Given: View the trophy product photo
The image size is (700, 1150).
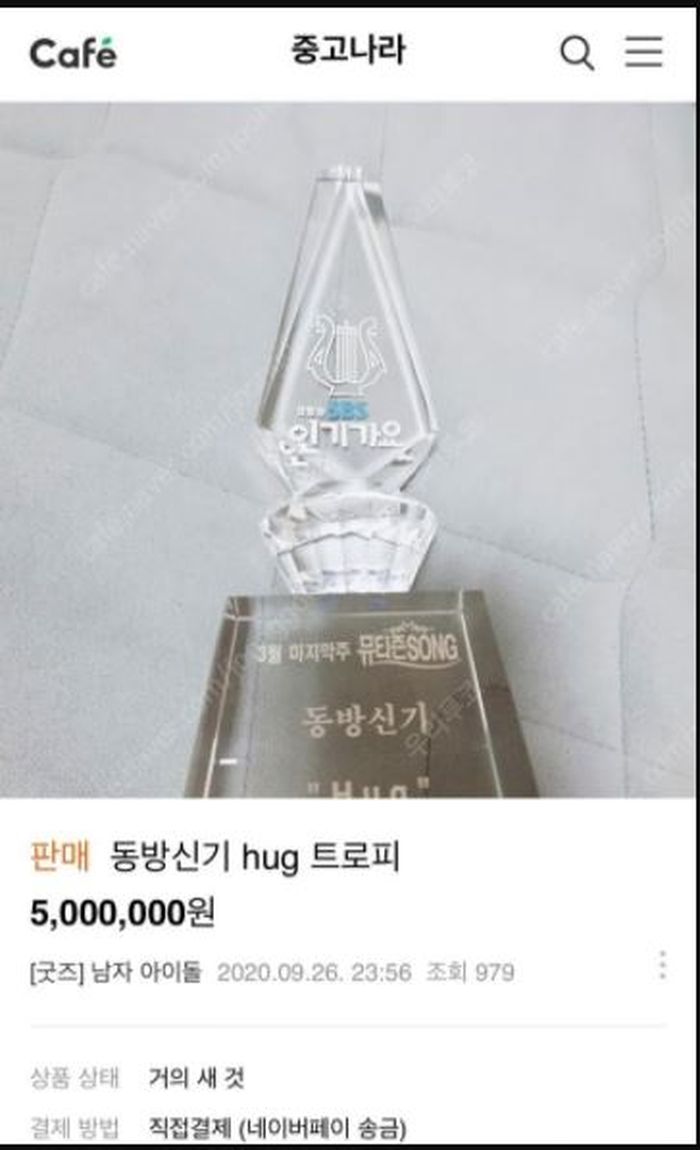Looking at the screenshot, I should (350, 450).
